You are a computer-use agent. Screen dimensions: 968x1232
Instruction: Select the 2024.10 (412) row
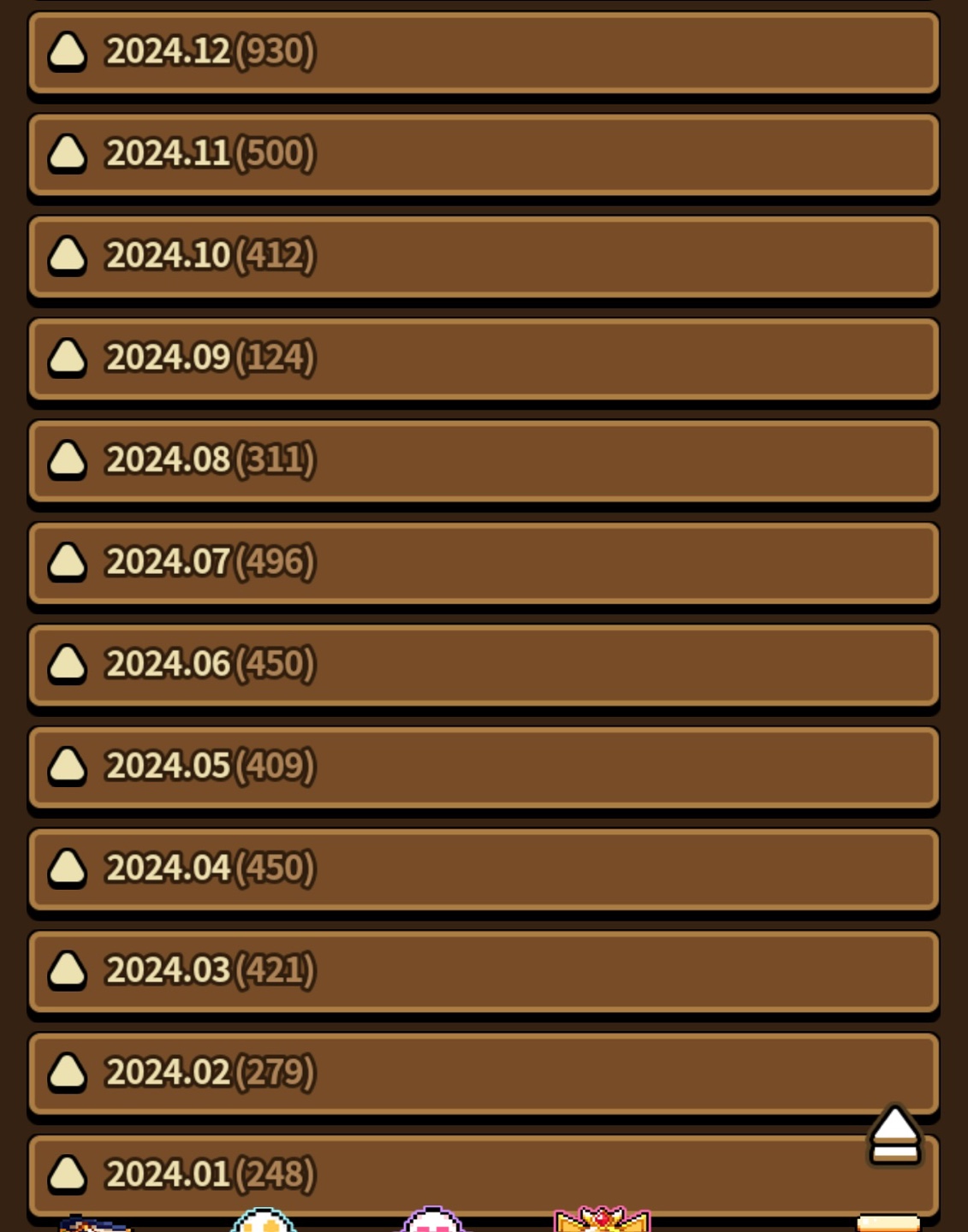[x=484, y=256]
